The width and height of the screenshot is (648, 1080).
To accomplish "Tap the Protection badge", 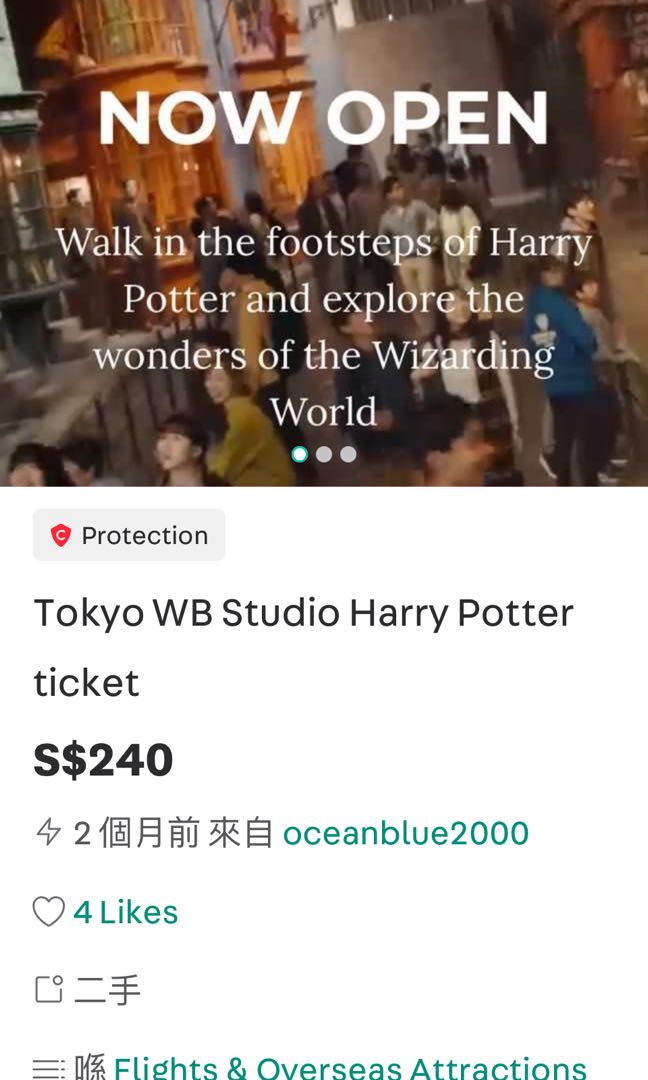I will point(129,535).
